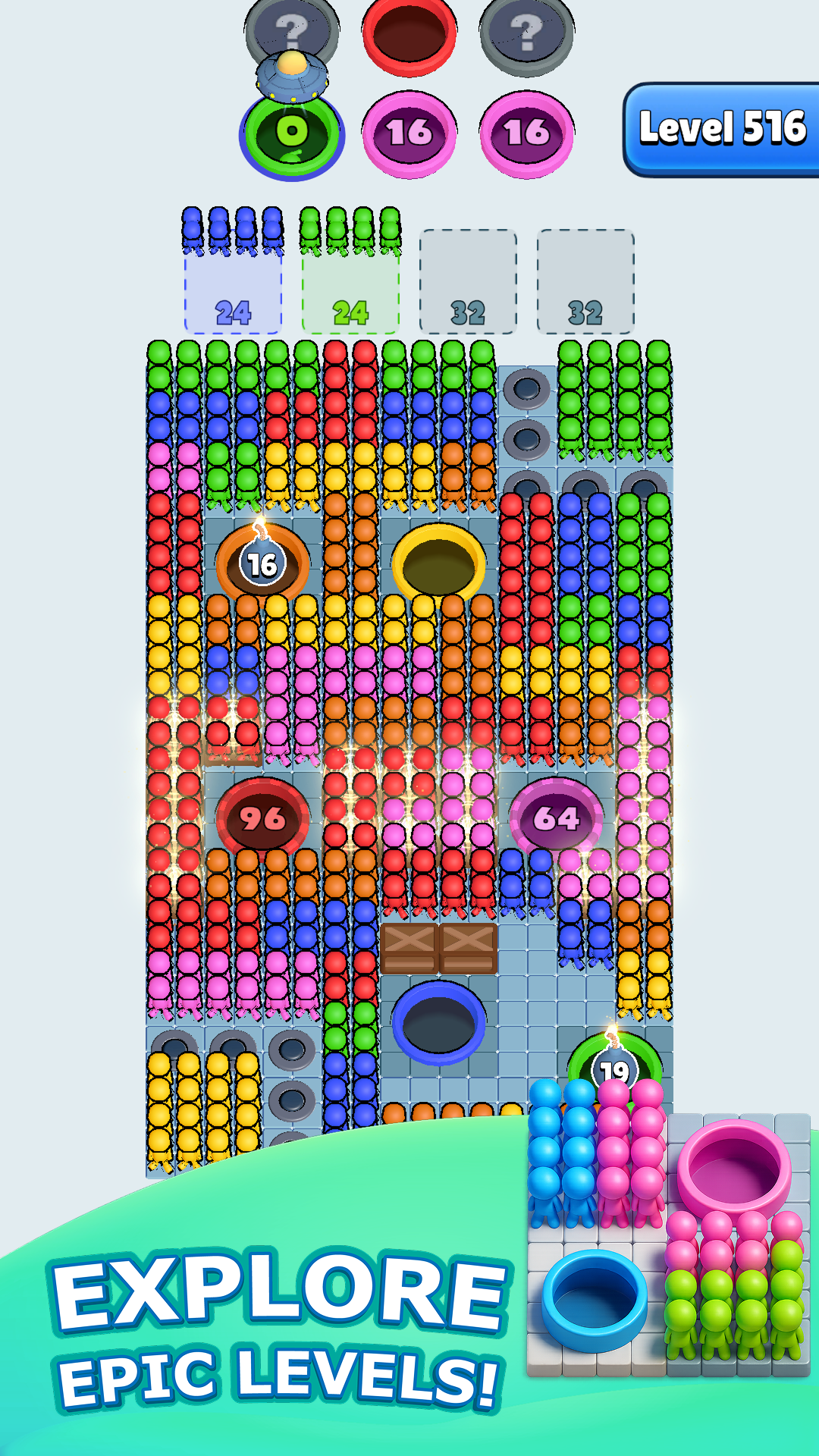Viewport: 819px width, 1456px height.
Task: Open the right mystery question mark hole
Action: point(526,34)
